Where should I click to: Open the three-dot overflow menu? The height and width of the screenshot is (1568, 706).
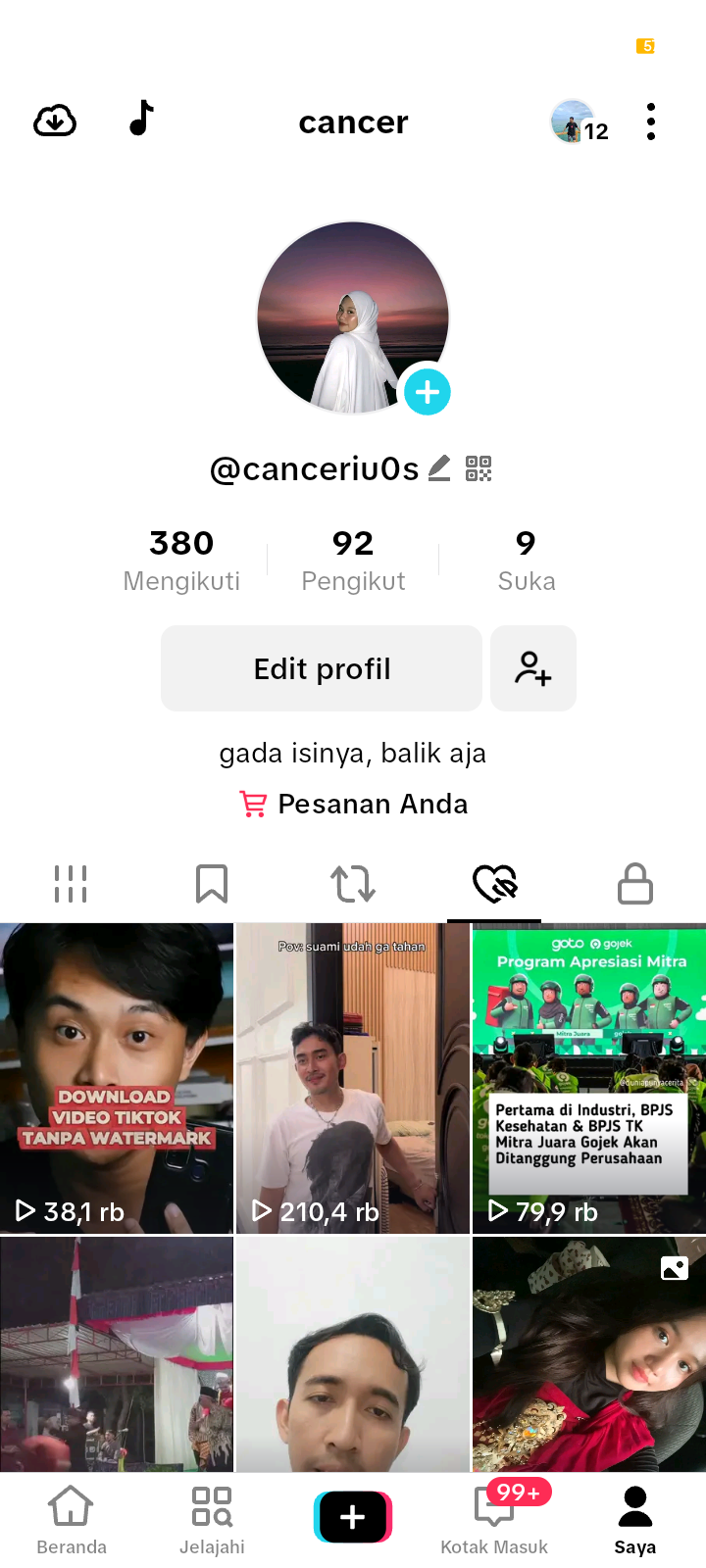point(651,122)
